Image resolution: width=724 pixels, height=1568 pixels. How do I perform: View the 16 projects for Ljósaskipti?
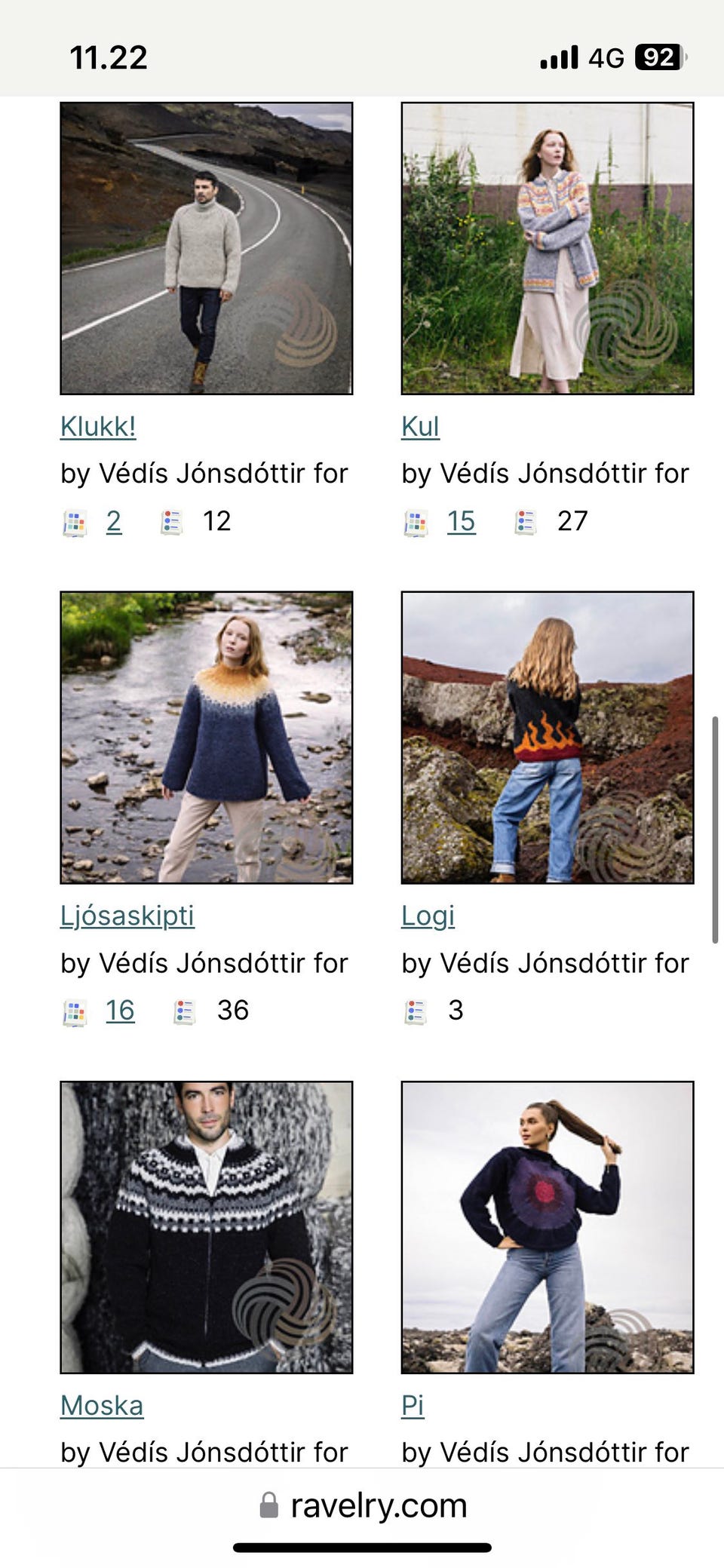pyautogui.click(x=120, y=1010)
